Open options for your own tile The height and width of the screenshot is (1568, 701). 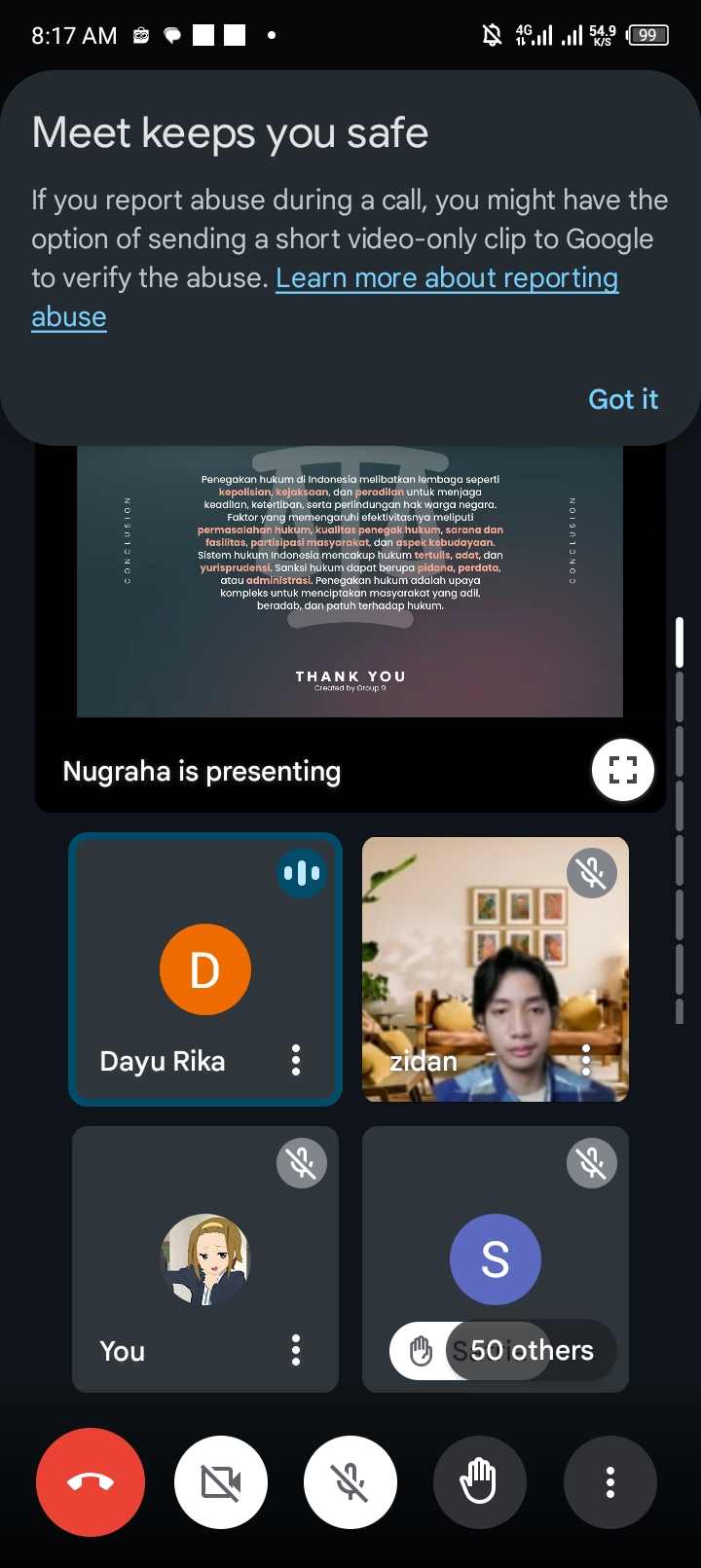[x=296, y=1350]
